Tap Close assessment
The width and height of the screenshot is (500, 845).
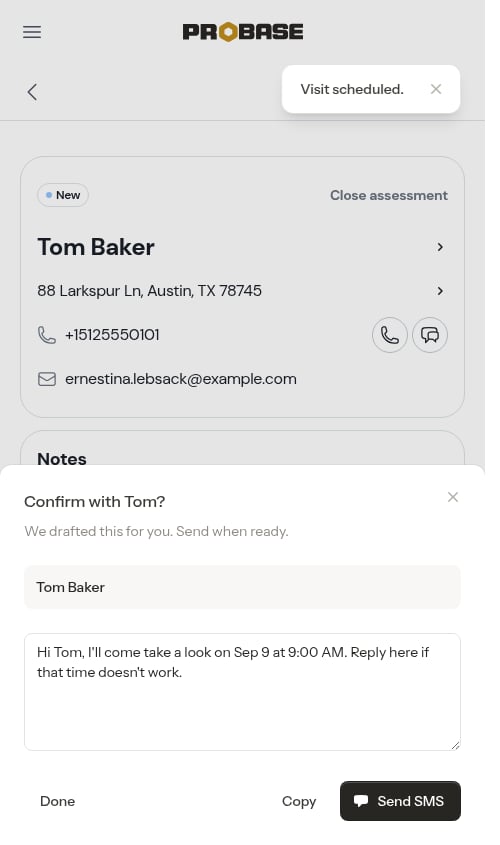[x=388, y=195]
